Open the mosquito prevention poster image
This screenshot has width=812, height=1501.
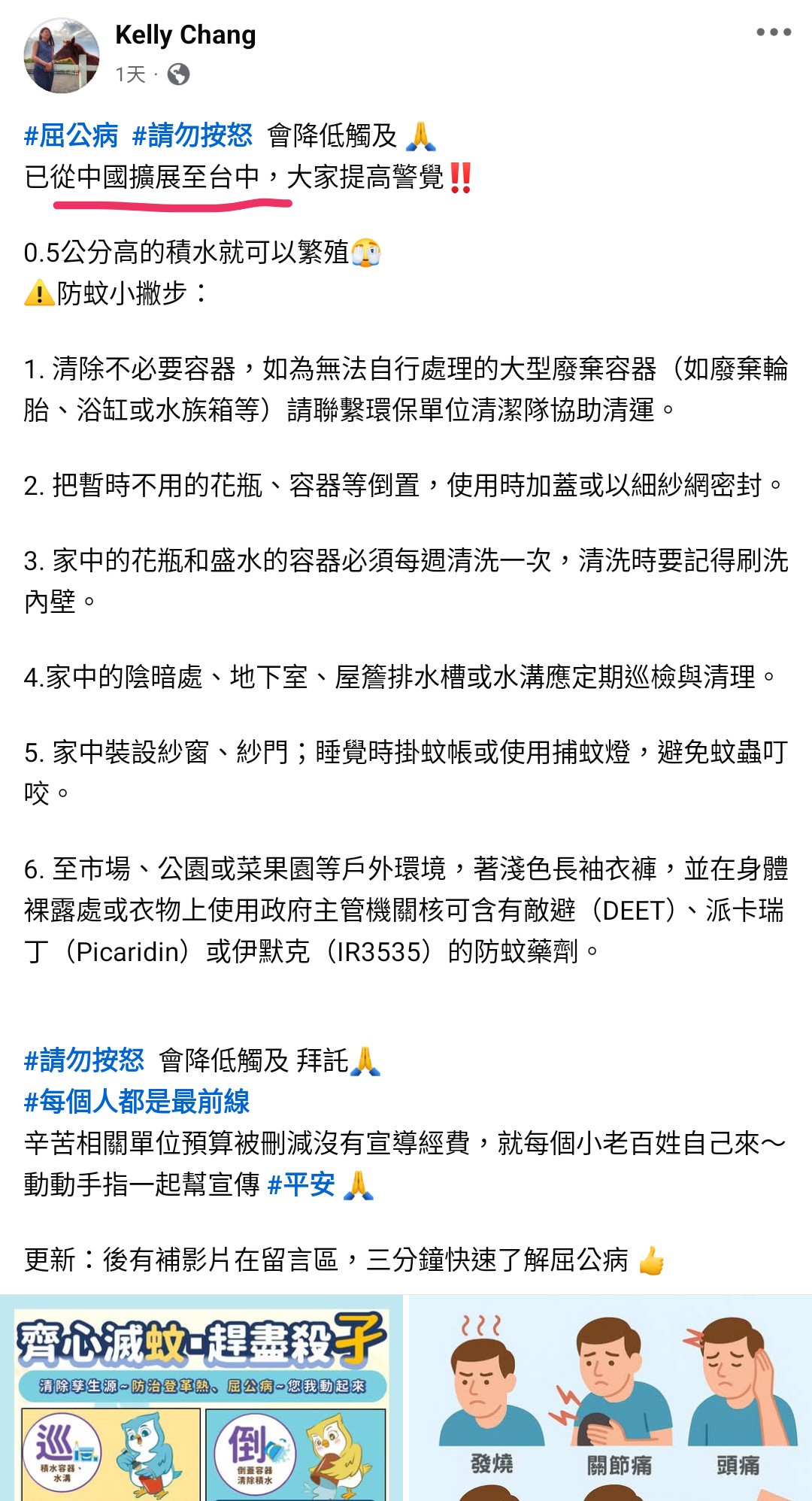[x=201, y=1398]
